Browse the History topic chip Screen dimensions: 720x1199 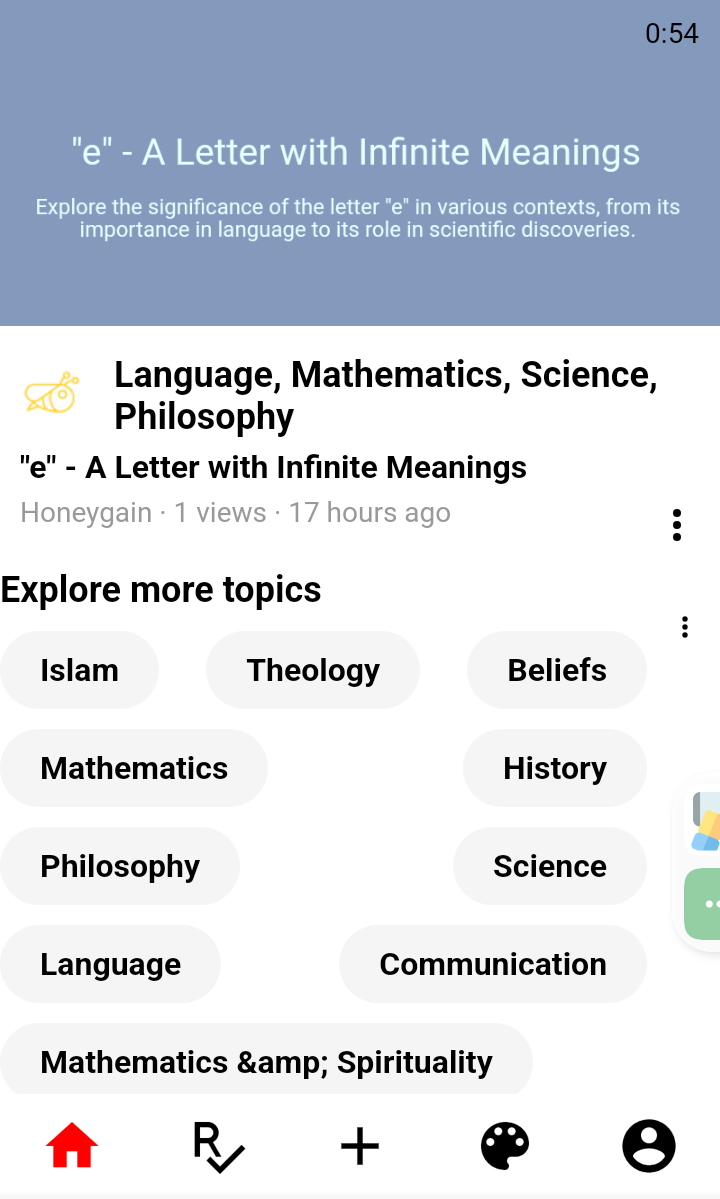555,768
